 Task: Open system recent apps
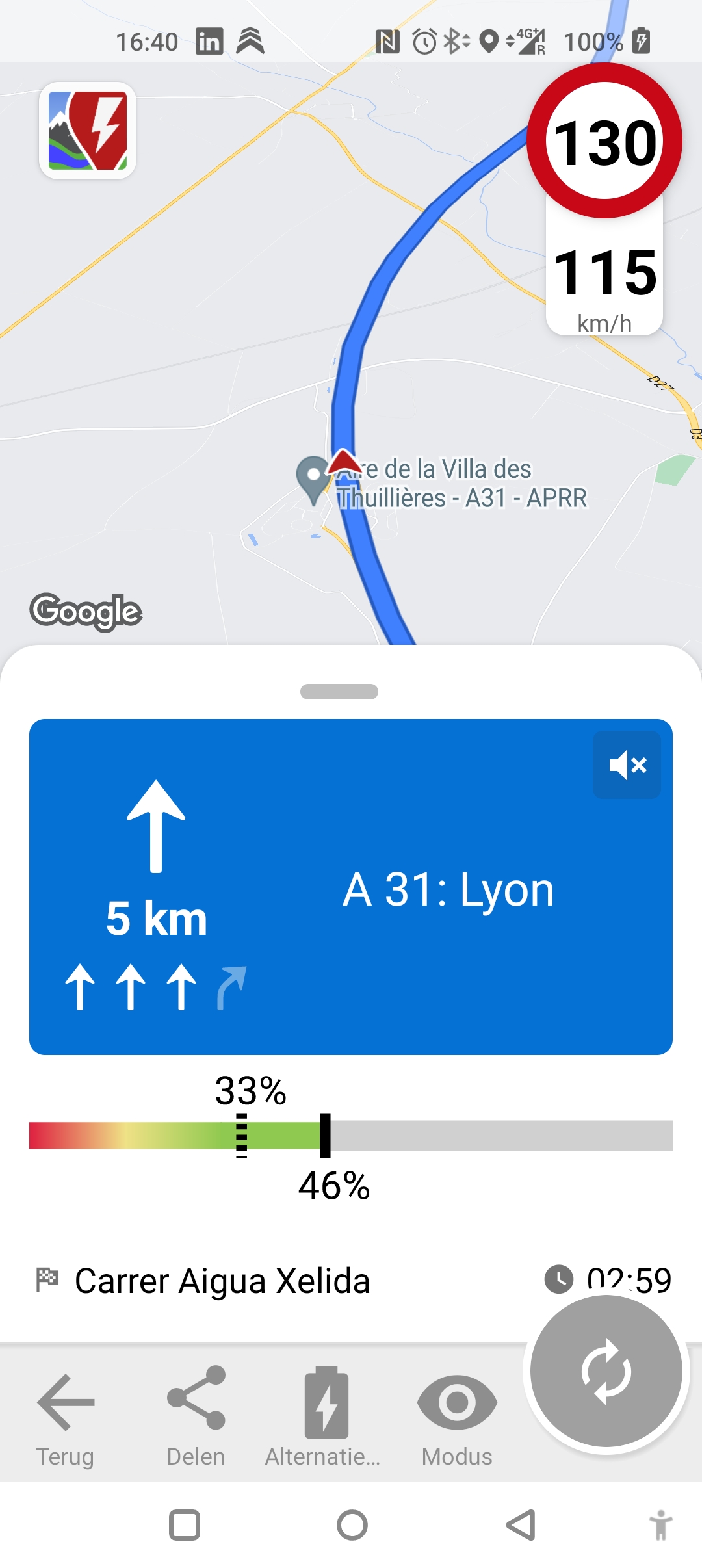coord(185,1525)
